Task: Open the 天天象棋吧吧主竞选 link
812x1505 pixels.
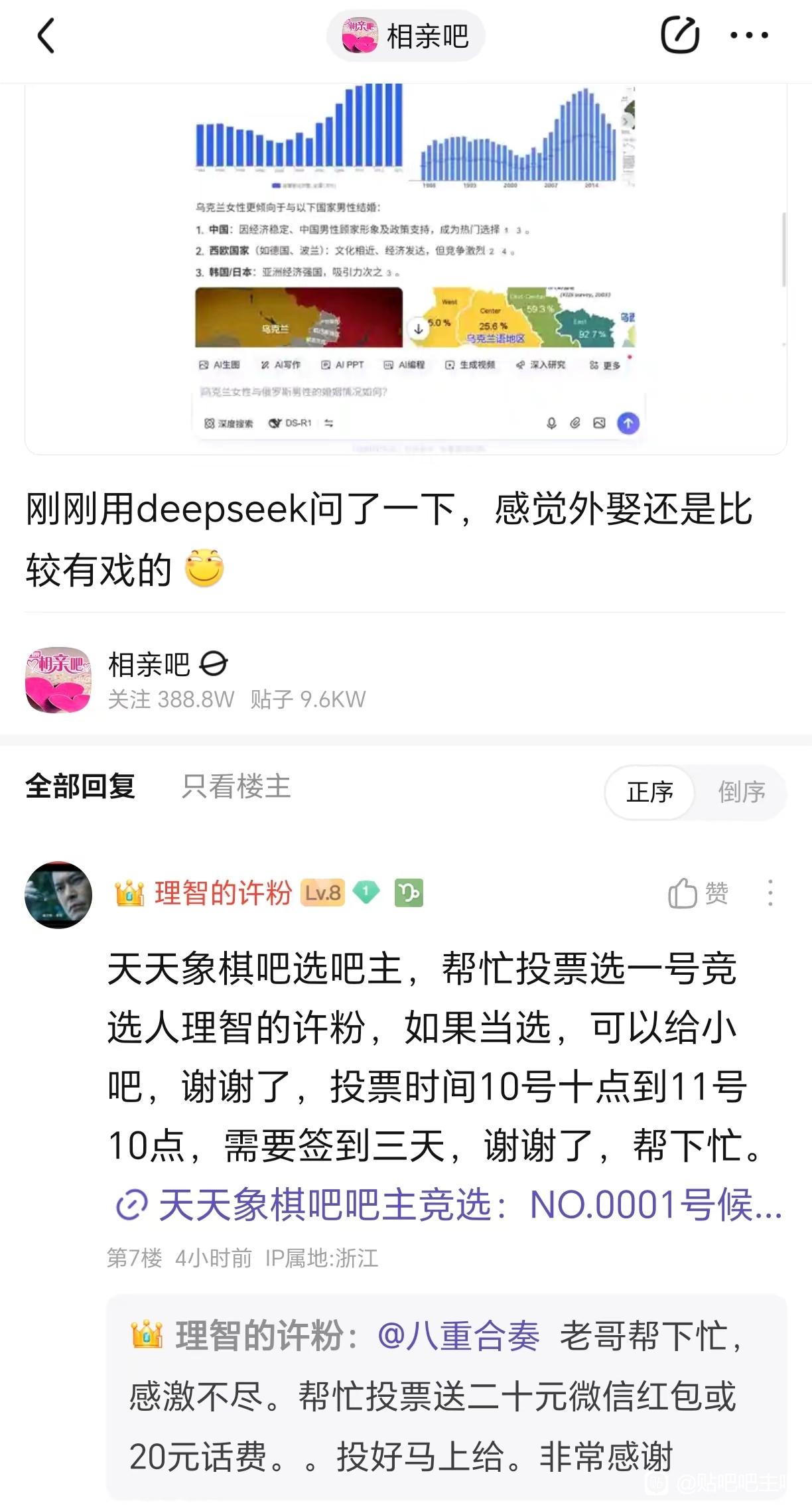Action: pos(449,1205)
